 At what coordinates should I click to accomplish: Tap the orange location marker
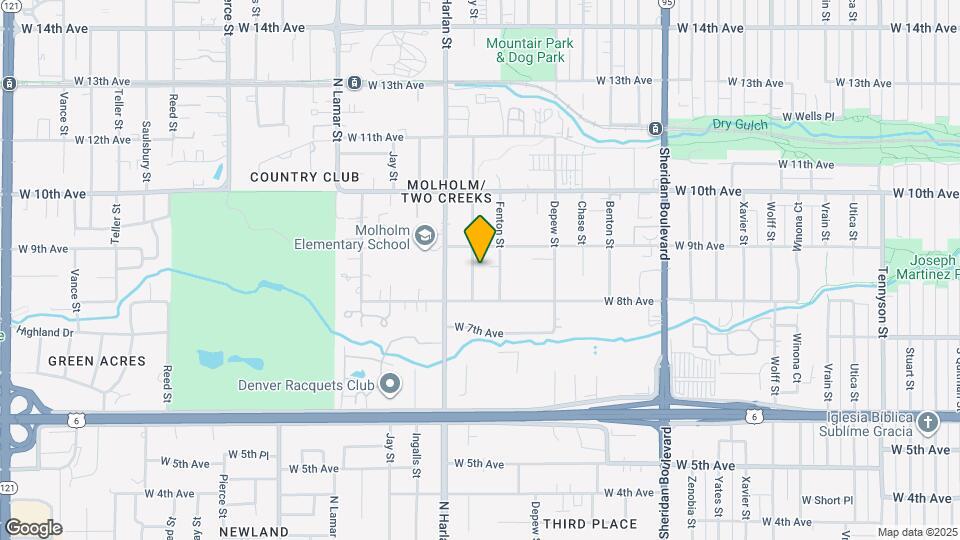481,239
